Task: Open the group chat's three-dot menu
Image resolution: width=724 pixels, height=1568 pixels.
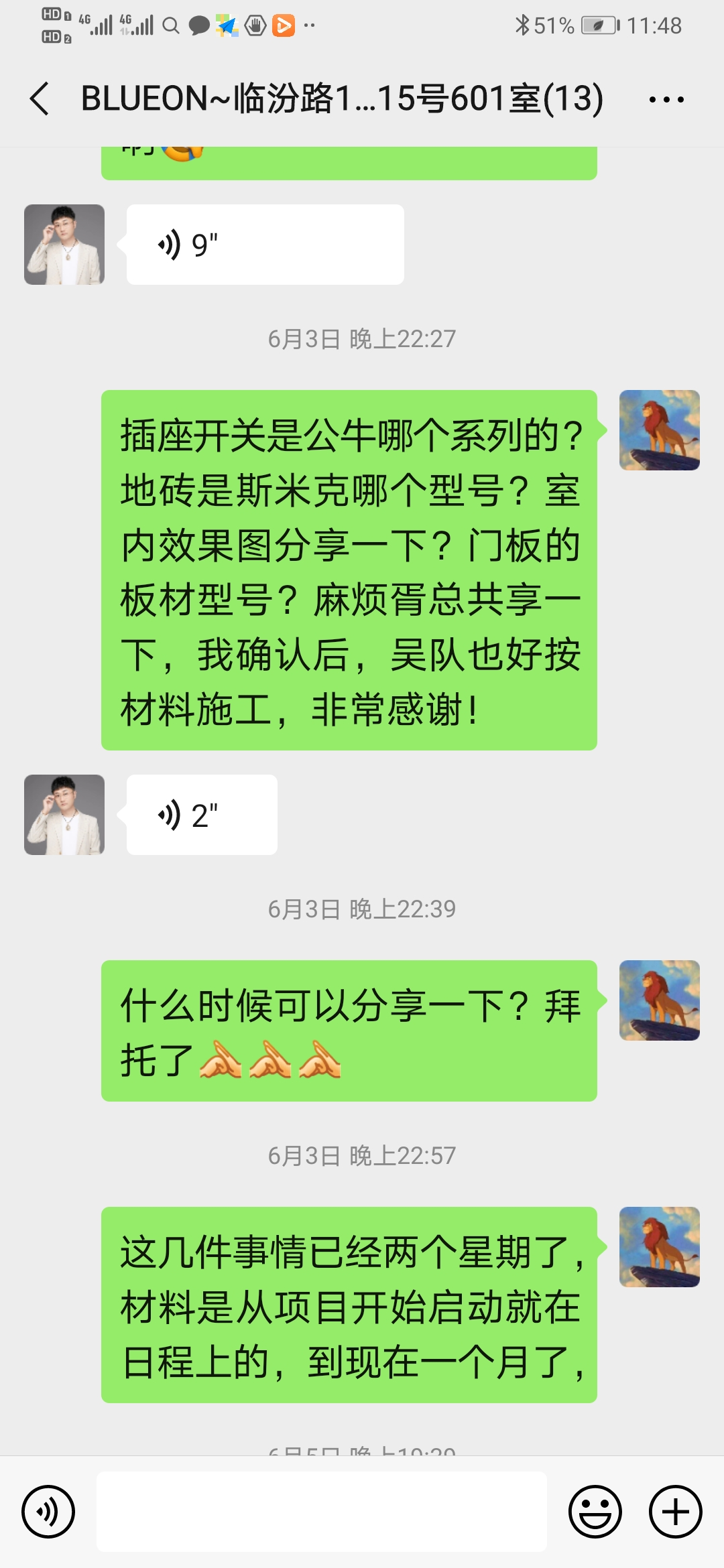Action: pos(666,100)
